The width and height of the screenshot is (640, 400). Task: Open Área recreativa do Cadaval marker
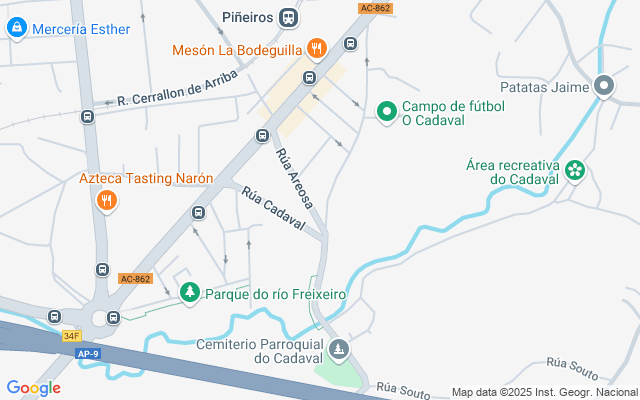(x=574, y=170)
